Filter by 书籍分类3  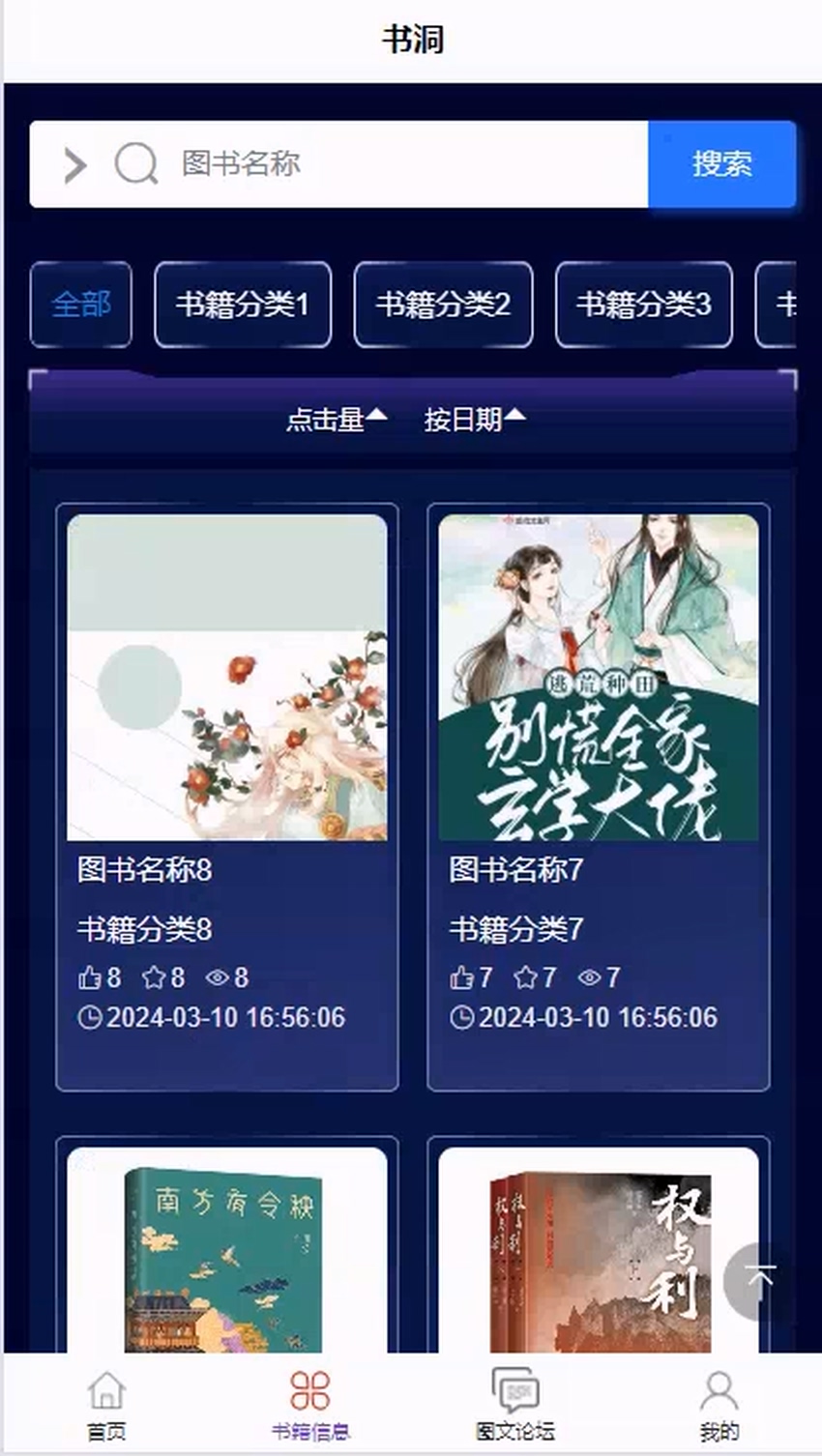pyautogui.click(x=643, y=305)
